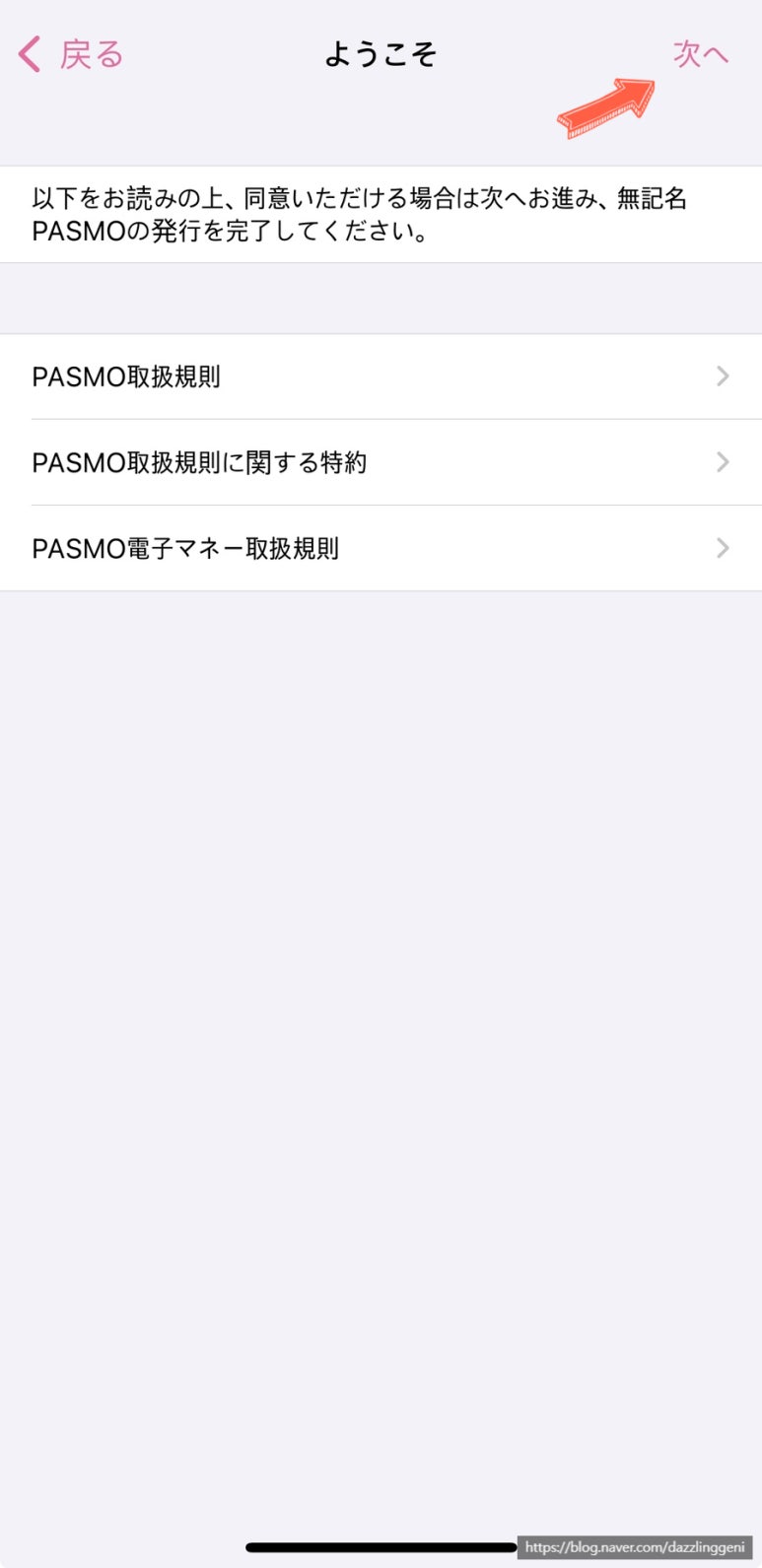Open PASMO取扱規則
762x1568 pixels.
[x=381, y=377]
